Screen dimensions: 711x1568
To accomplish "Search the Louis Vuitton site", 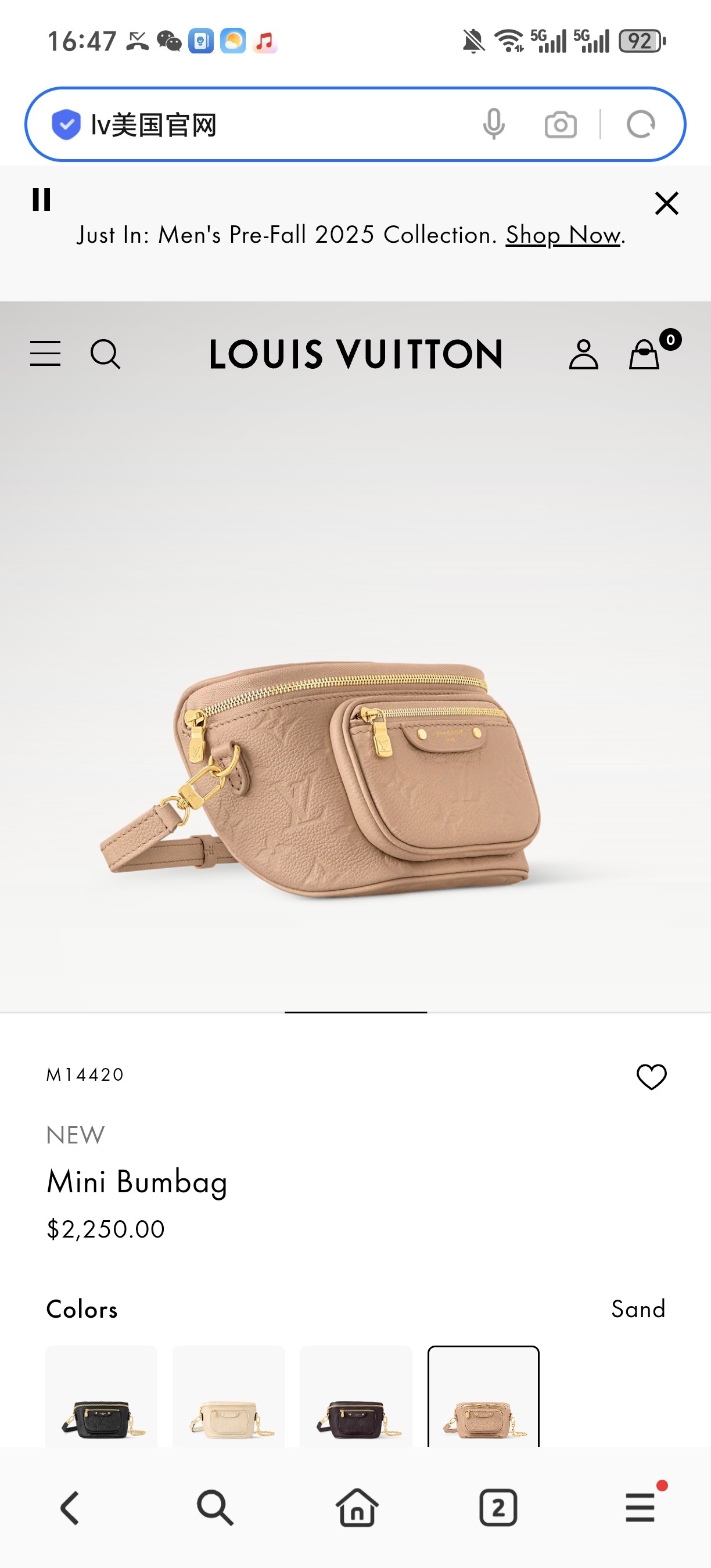I will pyautogui.click(x=105, y=354).
